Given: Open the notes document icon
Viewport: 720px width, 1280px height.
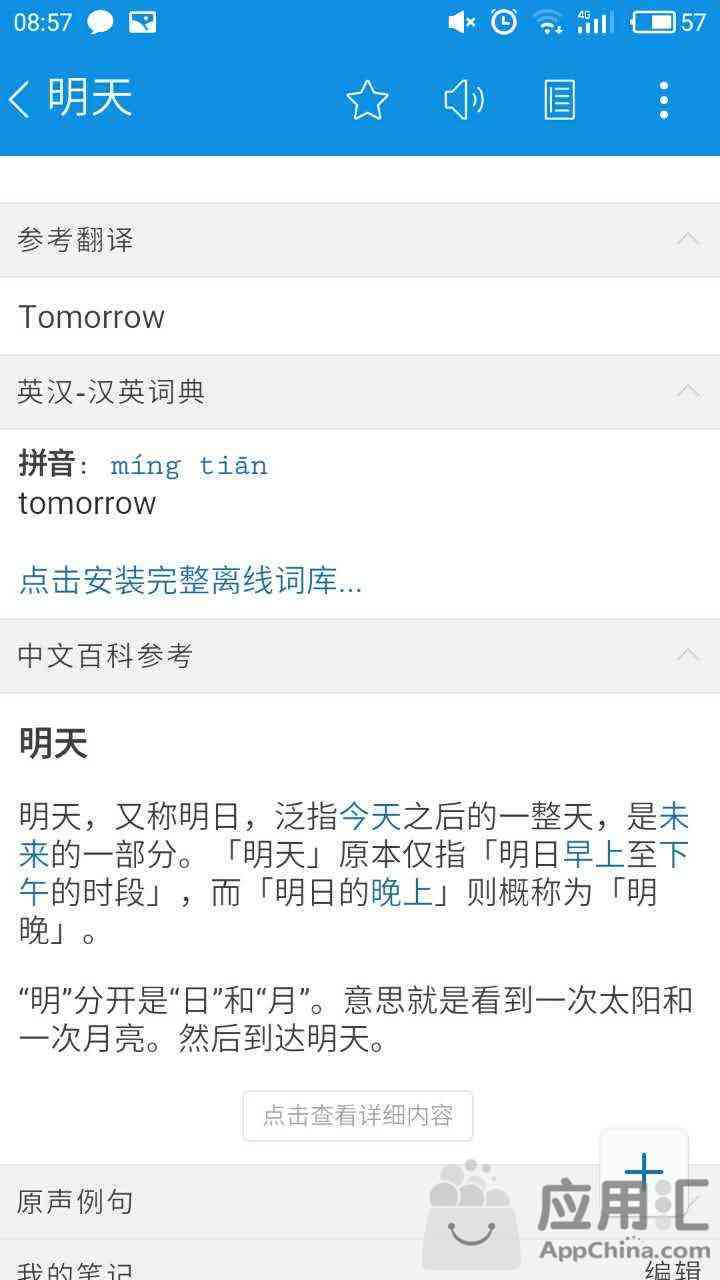Looking at the screenshot, I should click(559, 100).
